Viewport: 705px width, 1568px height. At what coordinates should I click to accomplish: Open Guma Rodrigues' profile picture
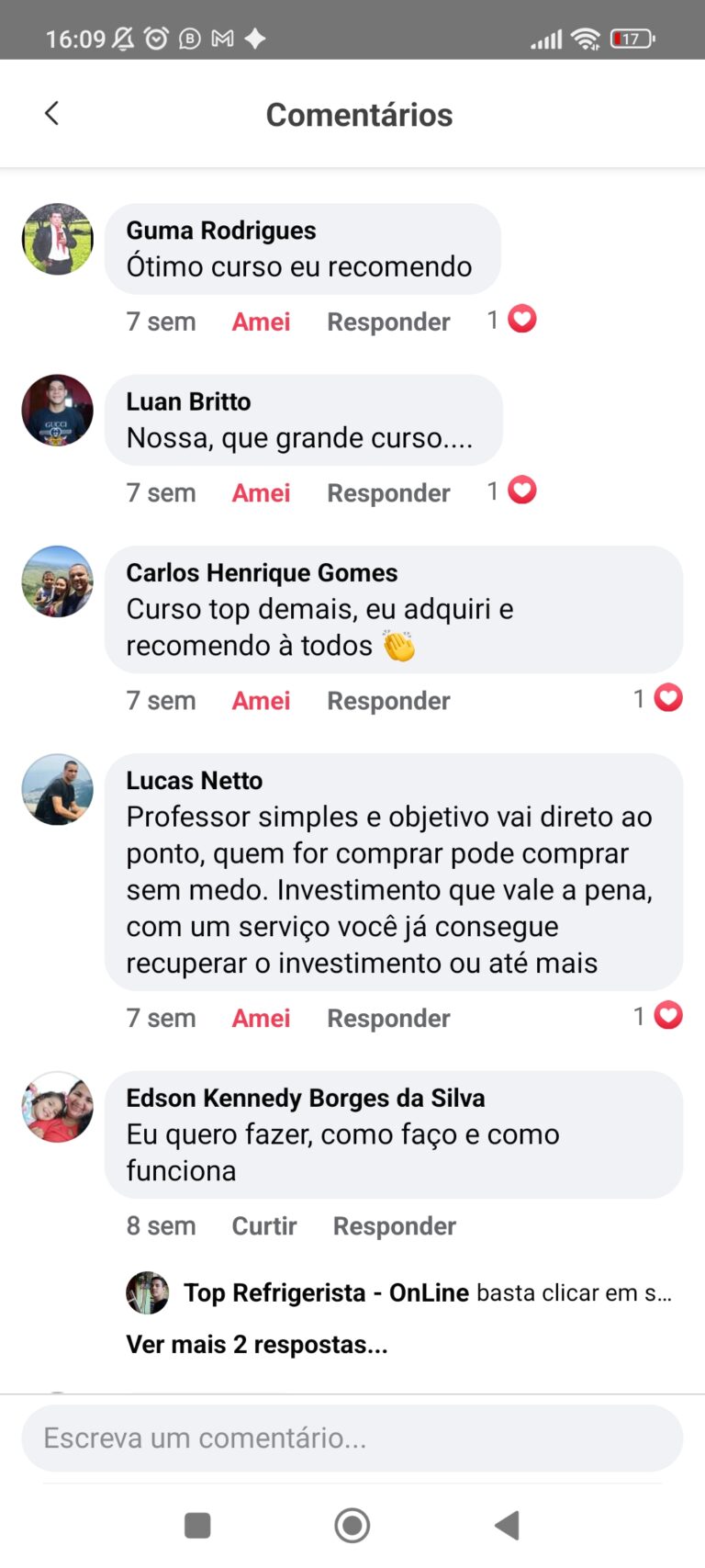coord(58,239)
